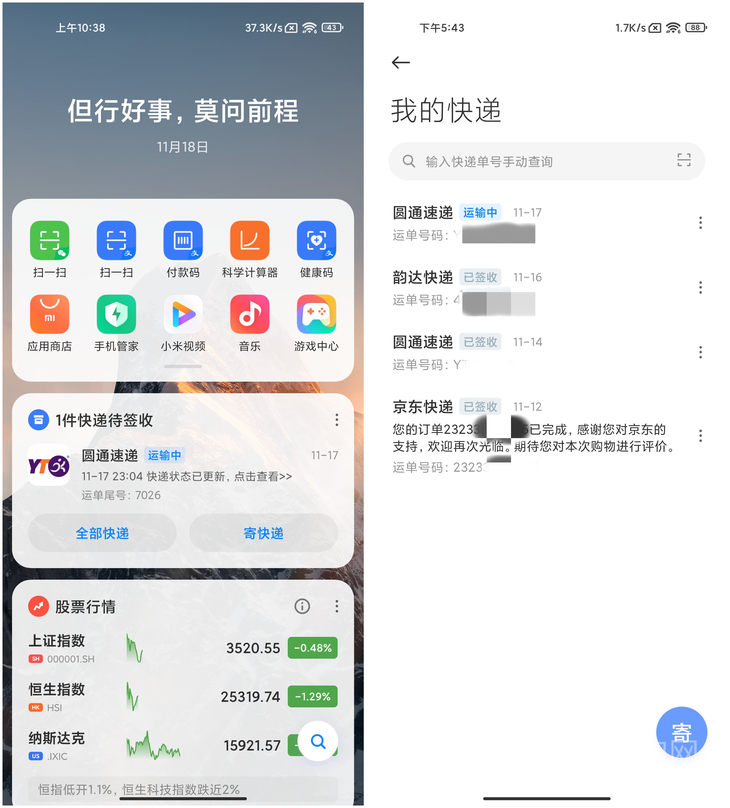Viewport: 730px width, 808px height.
Task: Tap the round blue 寄 floating button
Action: pyautogui.click(x=681, y=733)
